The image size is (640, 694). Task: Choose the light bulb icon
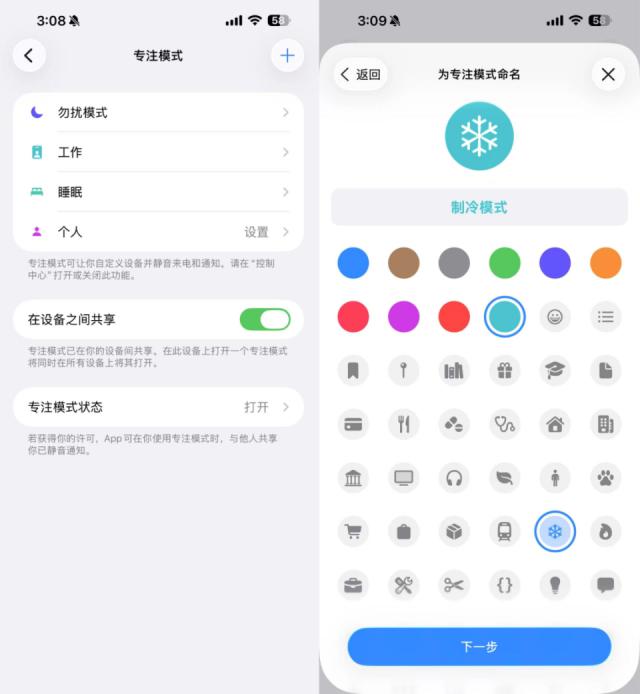[x=555, y=585]
